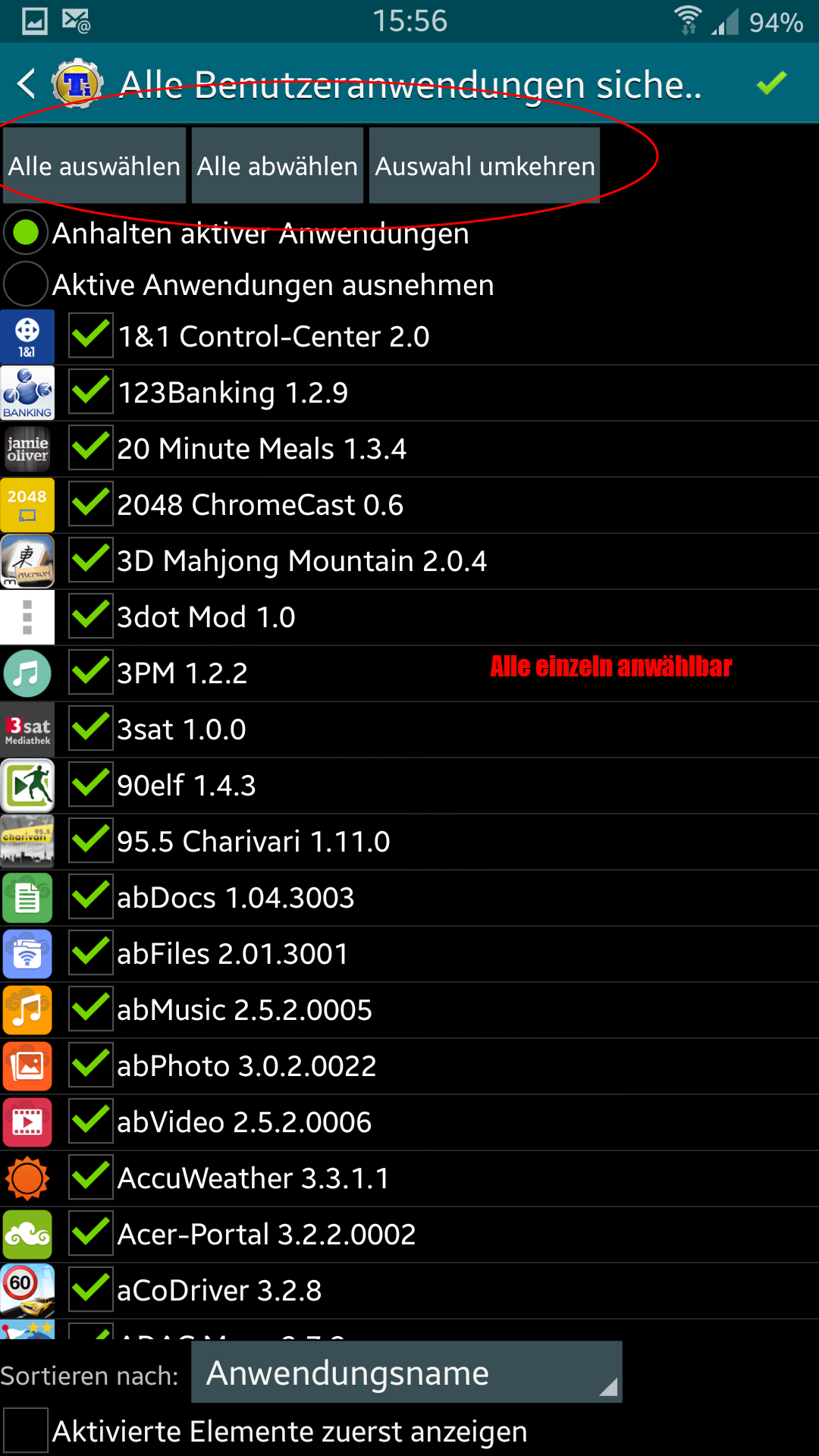The image size is (819, 1456).
Task: Go back with the arrow icon
Action: [27, 83]
